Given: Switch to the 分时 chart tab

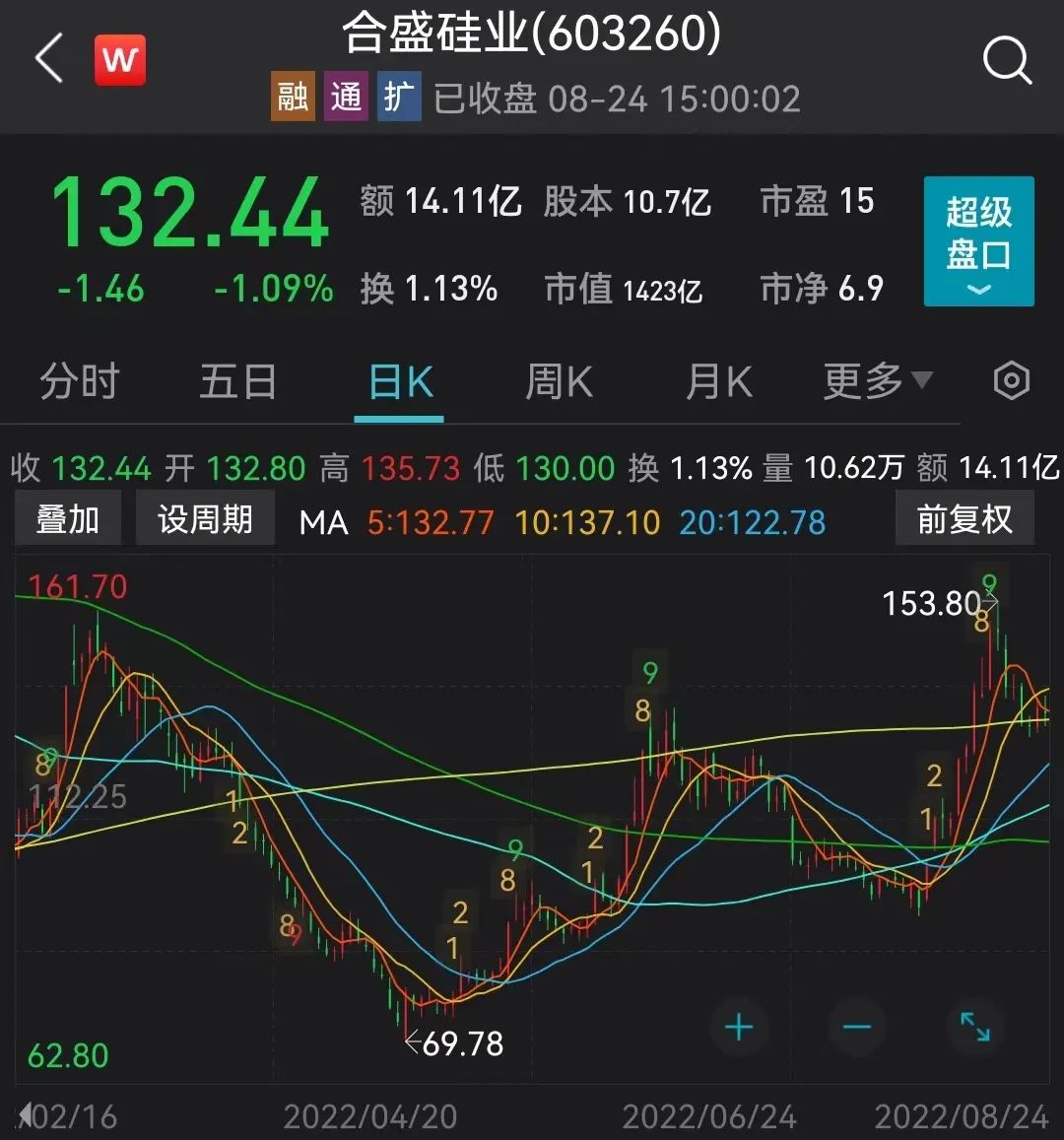Looking at the screenshot, I should click(x=79, y=382).
